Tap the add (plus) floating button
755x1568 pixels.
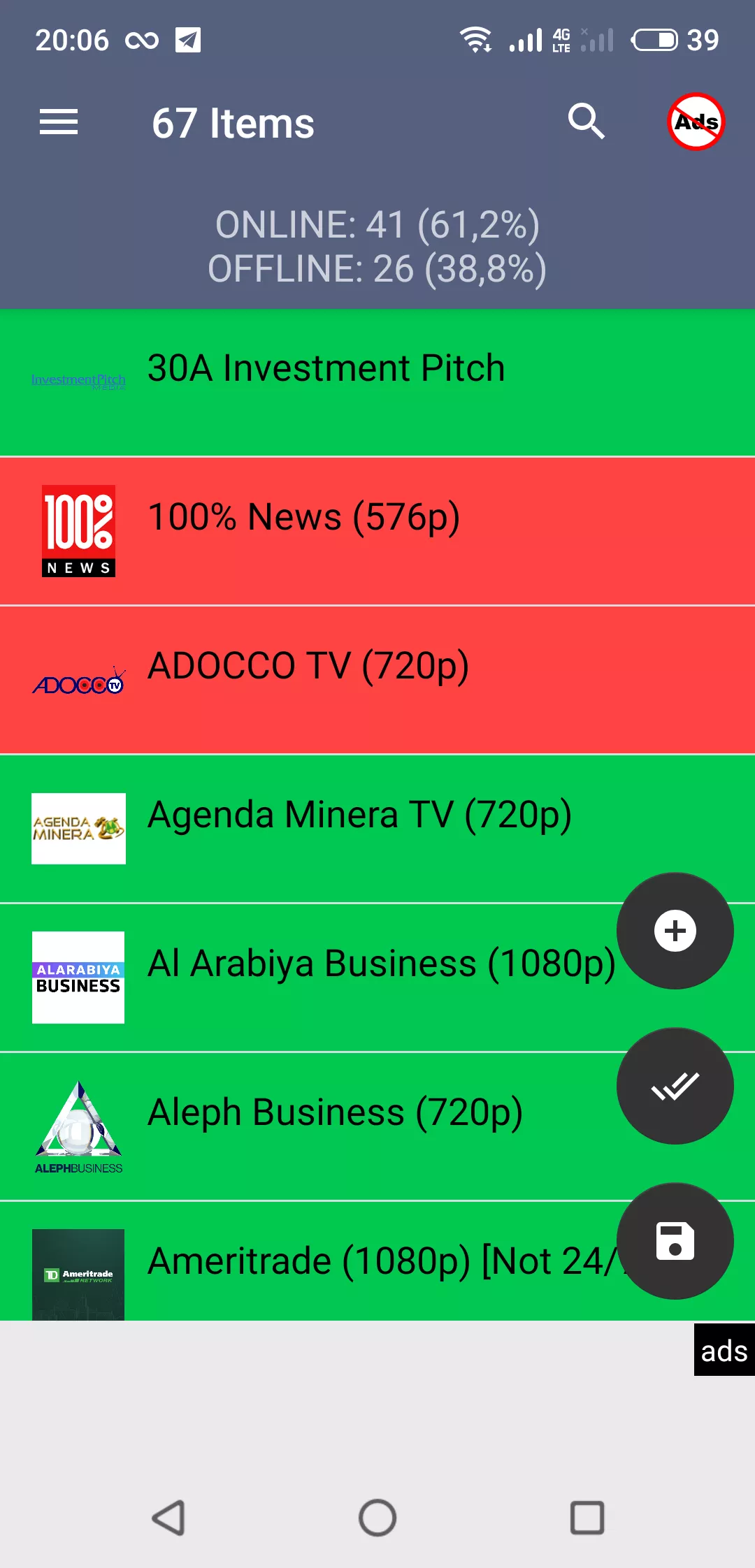point(675,931)
